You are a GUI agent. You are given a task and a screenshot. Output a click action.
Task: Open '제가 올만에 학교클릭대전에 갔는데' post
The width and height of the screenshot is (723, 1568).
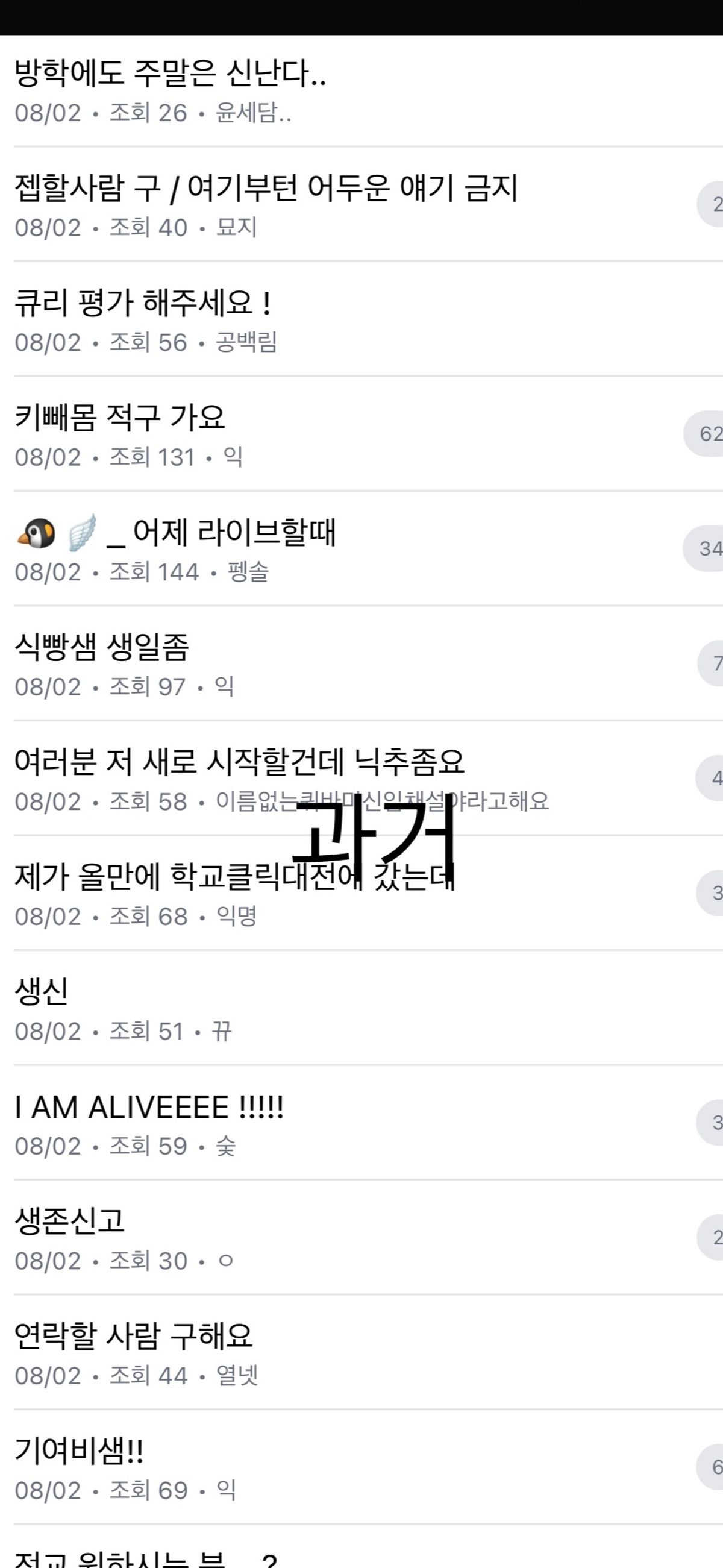[183, 877]
